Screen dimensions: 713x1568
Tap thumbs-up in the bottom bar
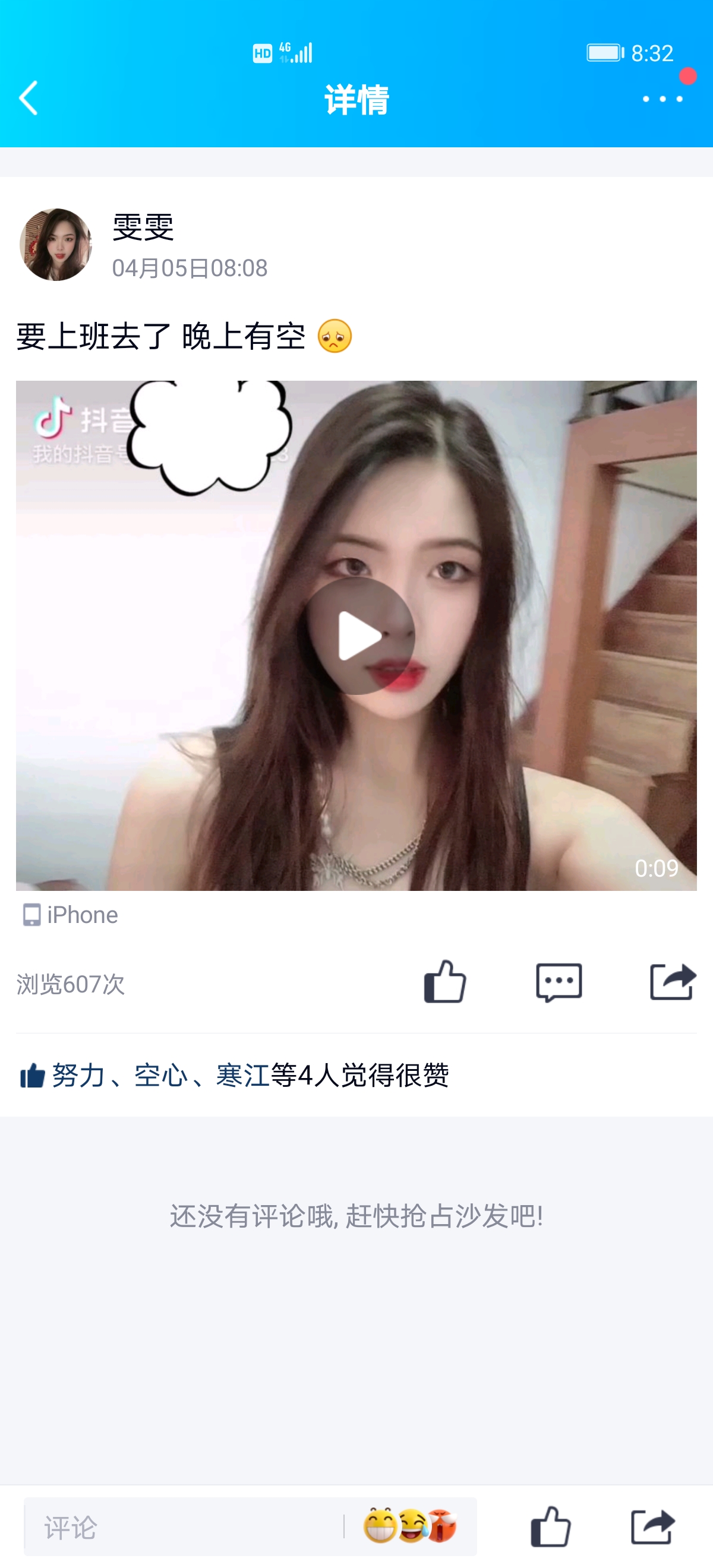[x=550, y=1526]
